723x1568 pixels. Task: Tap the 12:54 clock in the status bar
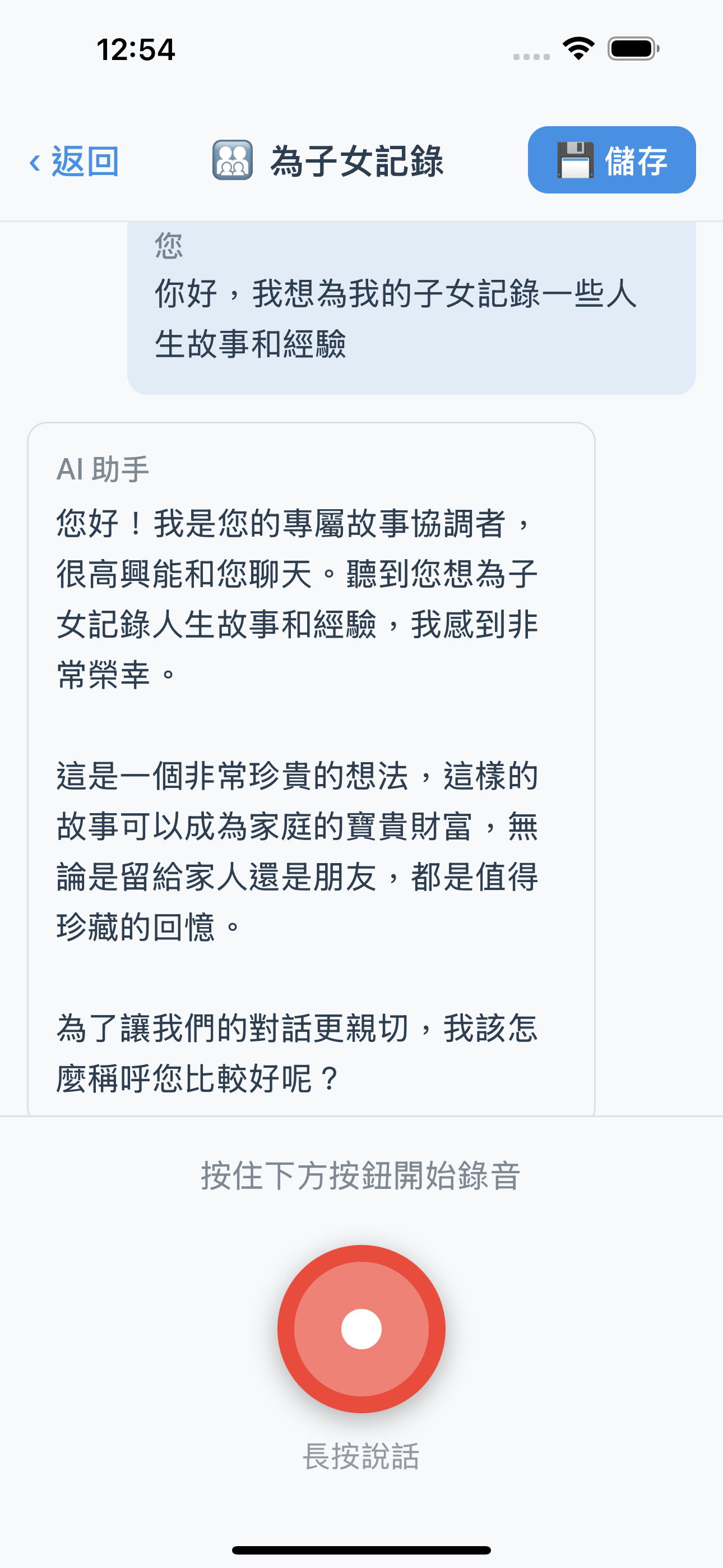(135, 50)
